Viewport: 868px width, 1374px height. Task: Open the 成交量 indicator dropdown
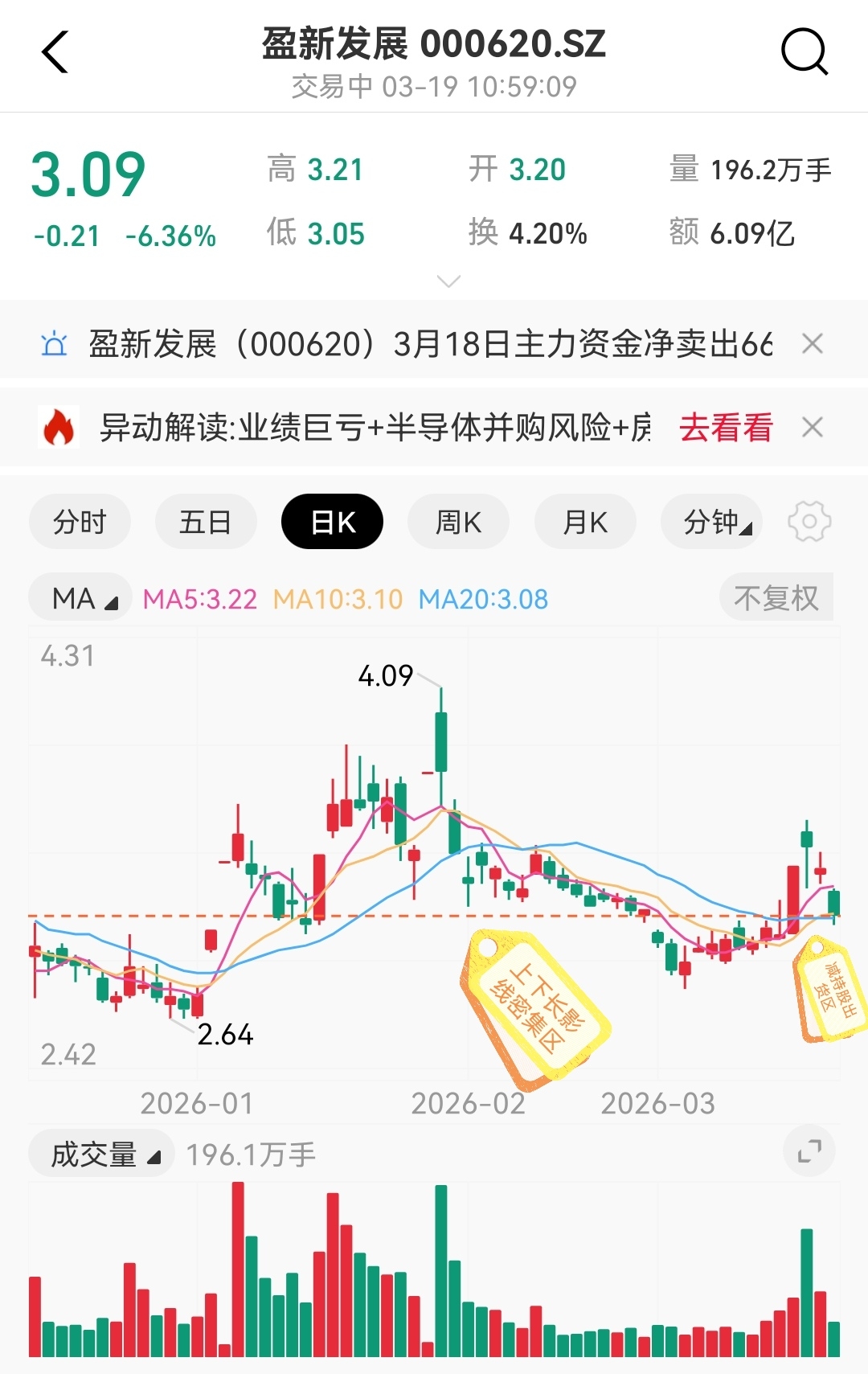pyautogui.click(x=101, y=1155)
